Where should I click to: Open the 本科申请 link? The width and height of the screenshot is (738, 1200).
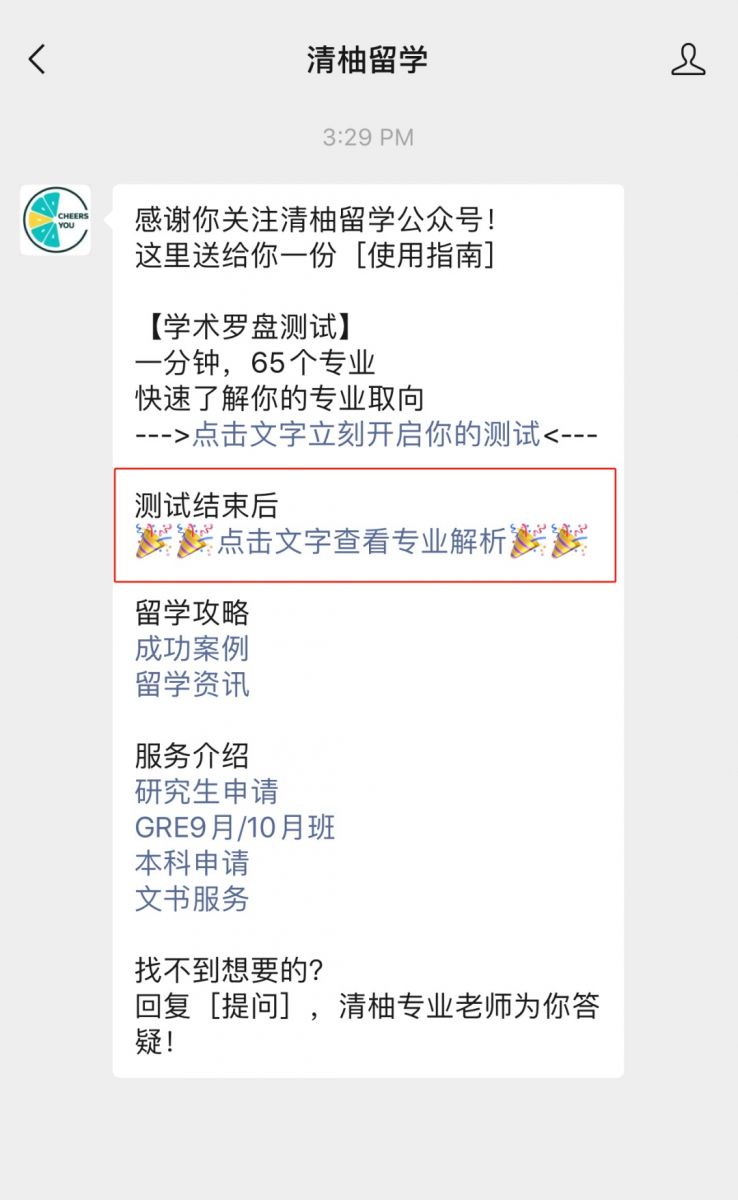coord(192,863)
